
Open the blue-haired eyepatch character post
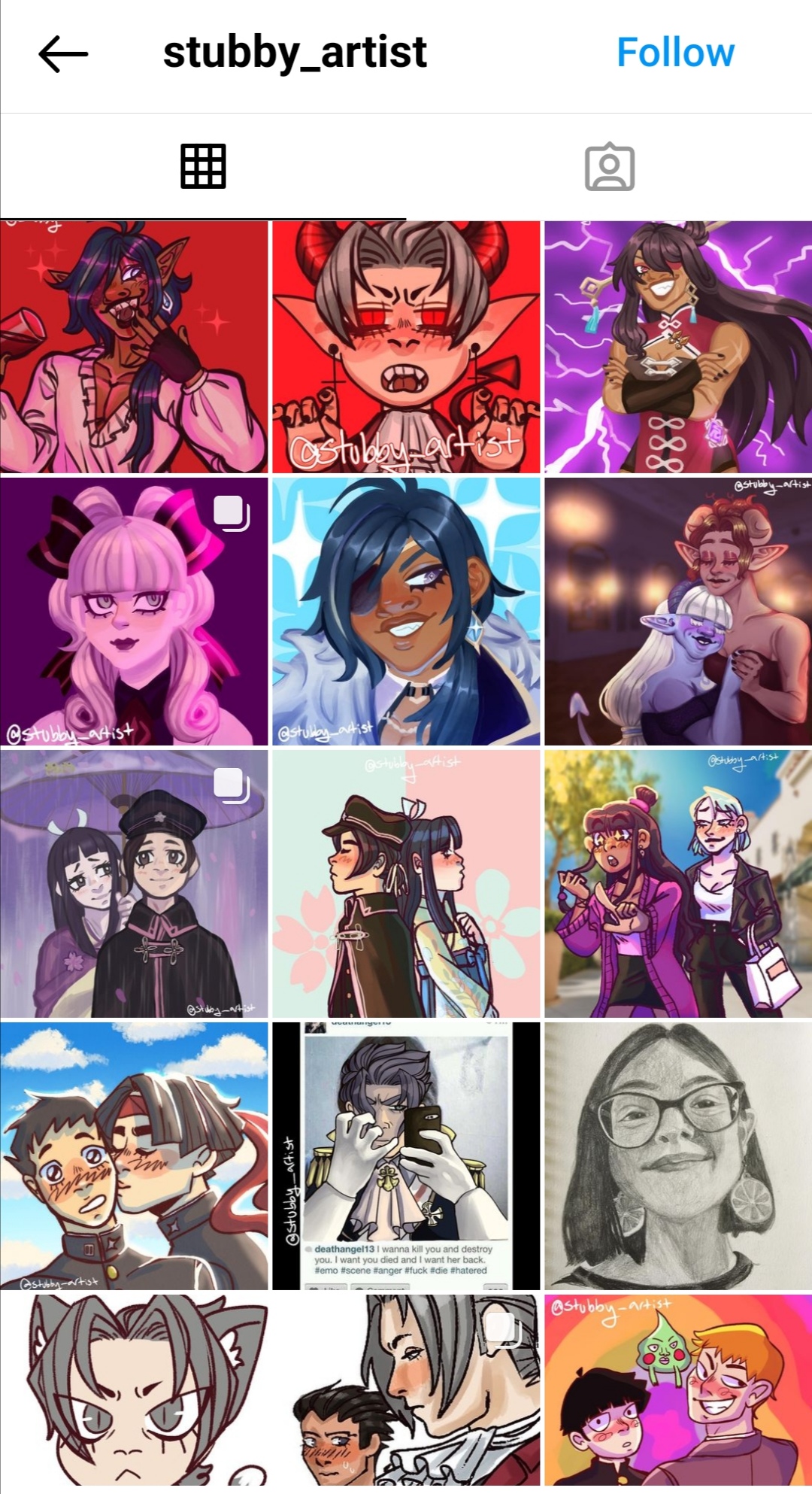pyautogui.click(x=406, y=612)
